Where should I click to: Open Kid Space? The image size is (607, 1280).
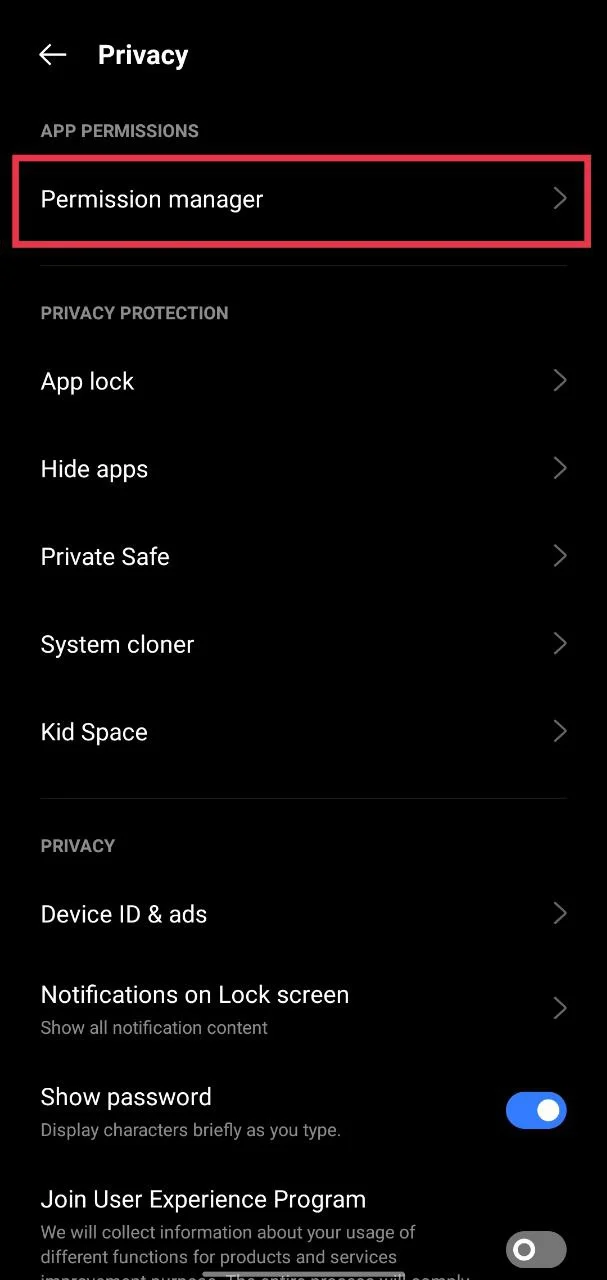click(x=300, y=732)
